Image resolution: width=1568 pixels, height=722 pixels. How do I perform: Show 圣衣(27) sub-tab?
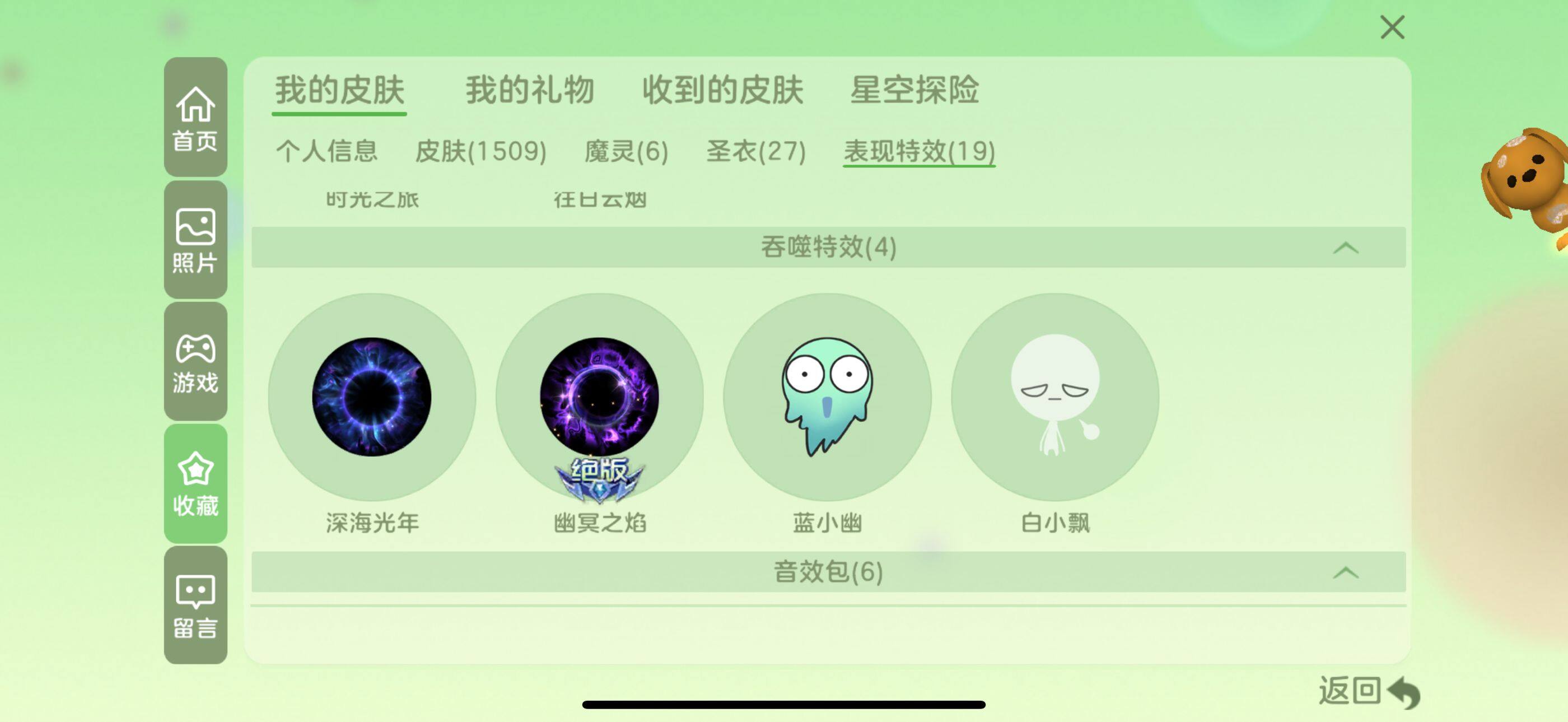click(x=755, y=151)
